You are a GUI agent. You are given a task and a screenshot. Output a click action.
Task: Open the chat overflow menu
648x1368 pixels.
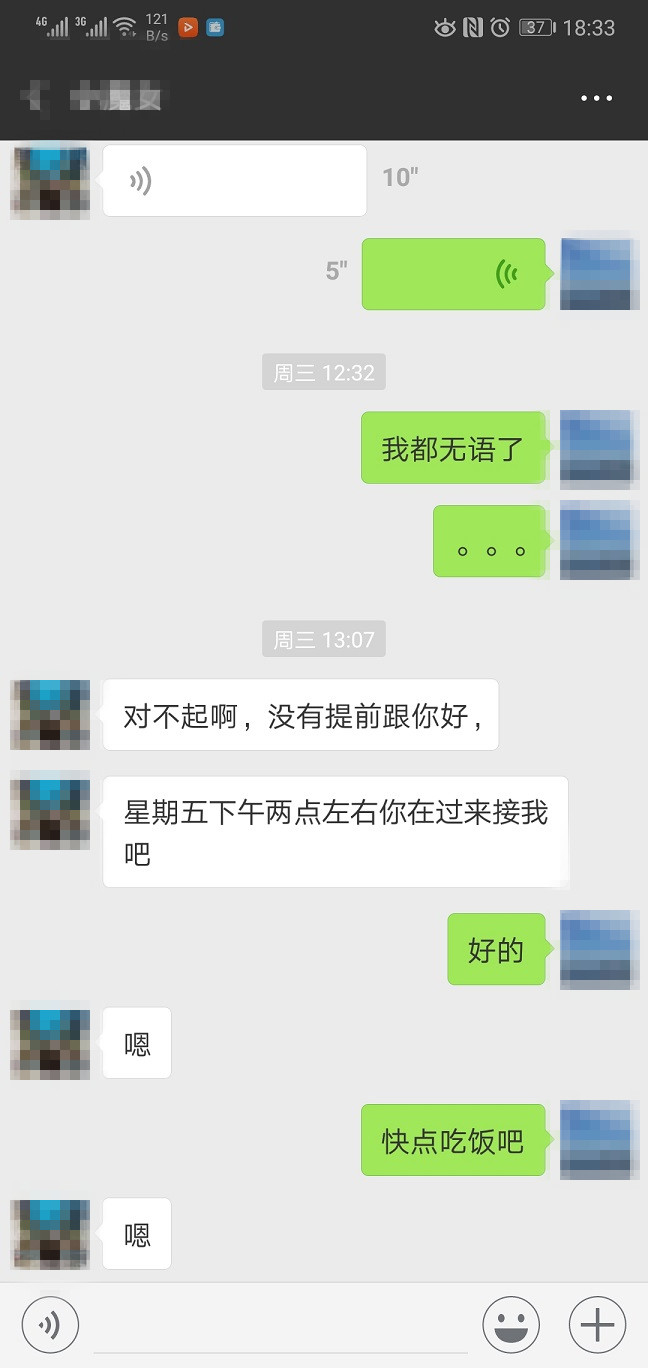[596, 98]
